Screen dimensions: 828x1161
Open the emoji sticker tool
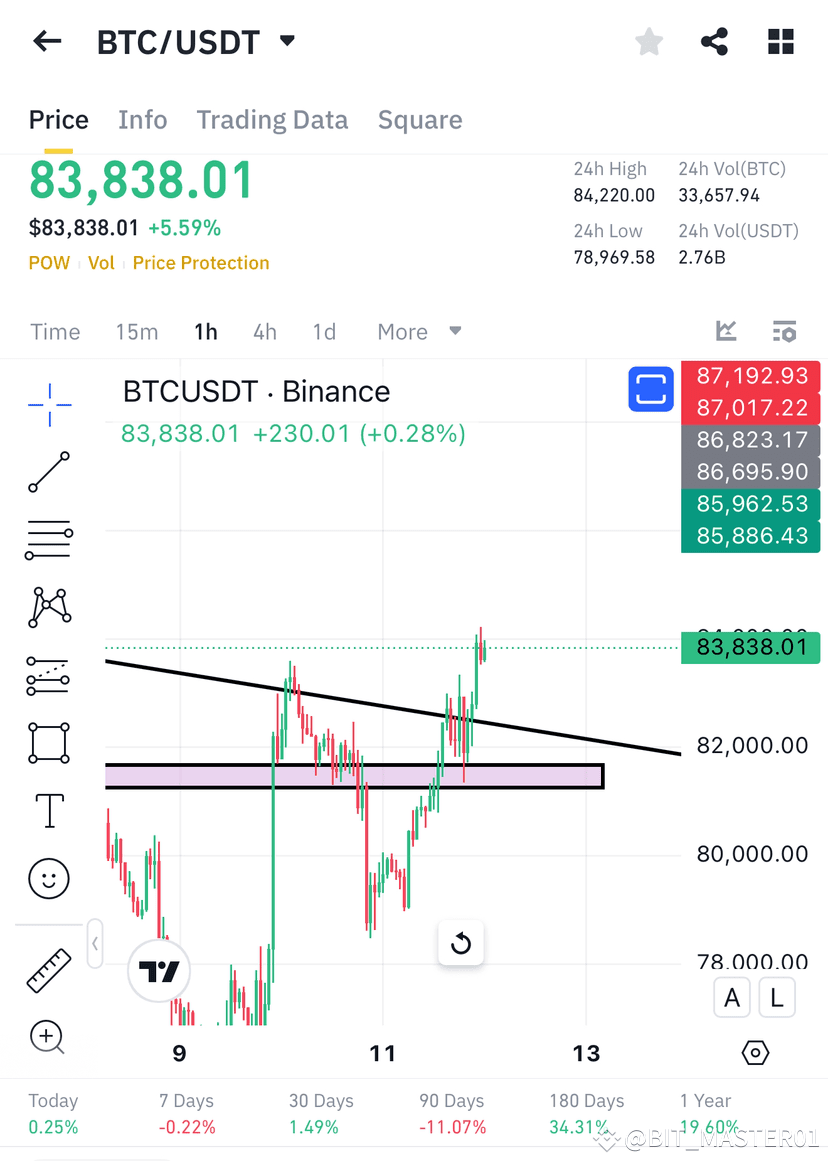coord(48,878)
